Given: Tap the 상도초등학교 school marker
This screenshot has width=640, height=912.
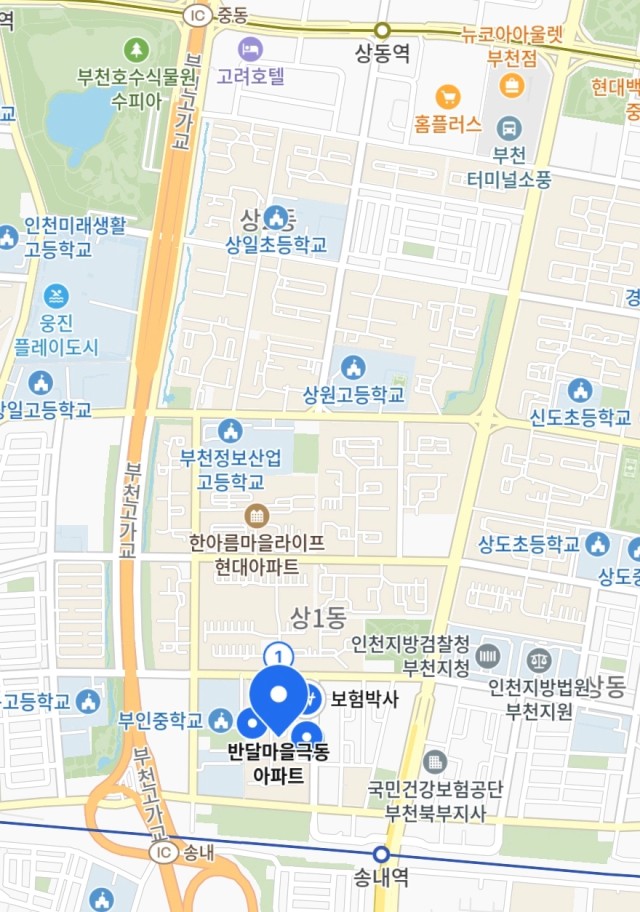Looking at the screenshot, I should click(x=598, y=545).
